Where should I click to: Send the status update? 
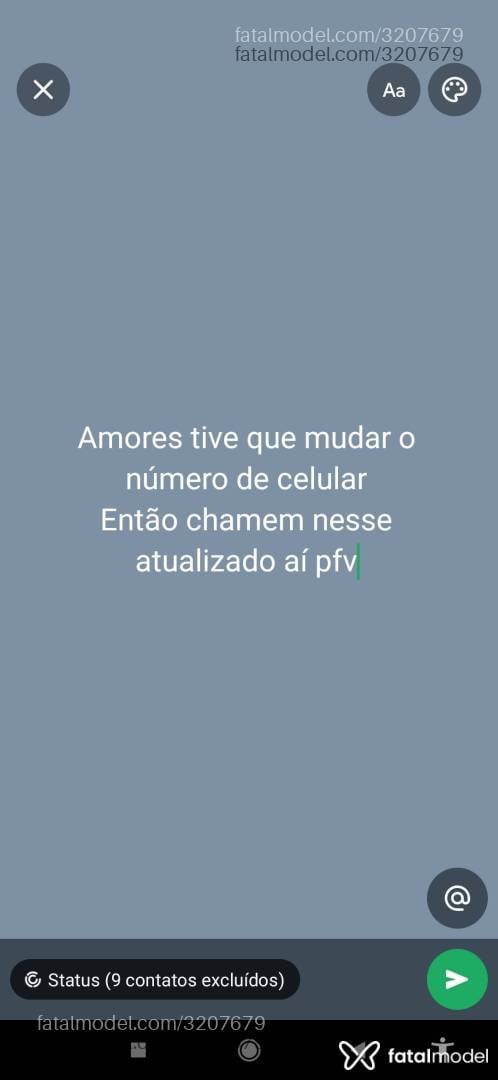point(457,979)
